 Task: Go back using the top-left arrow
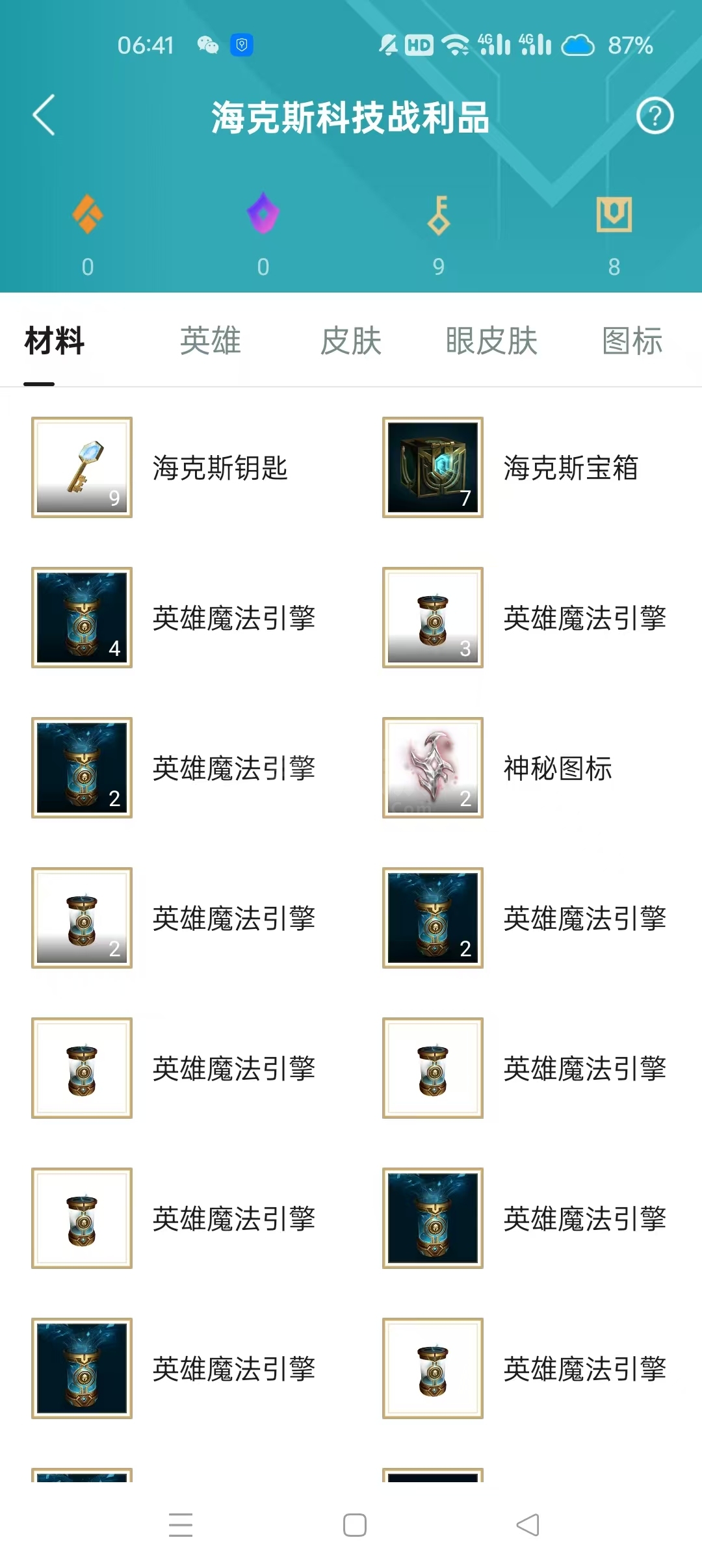[x=44, y=116]
